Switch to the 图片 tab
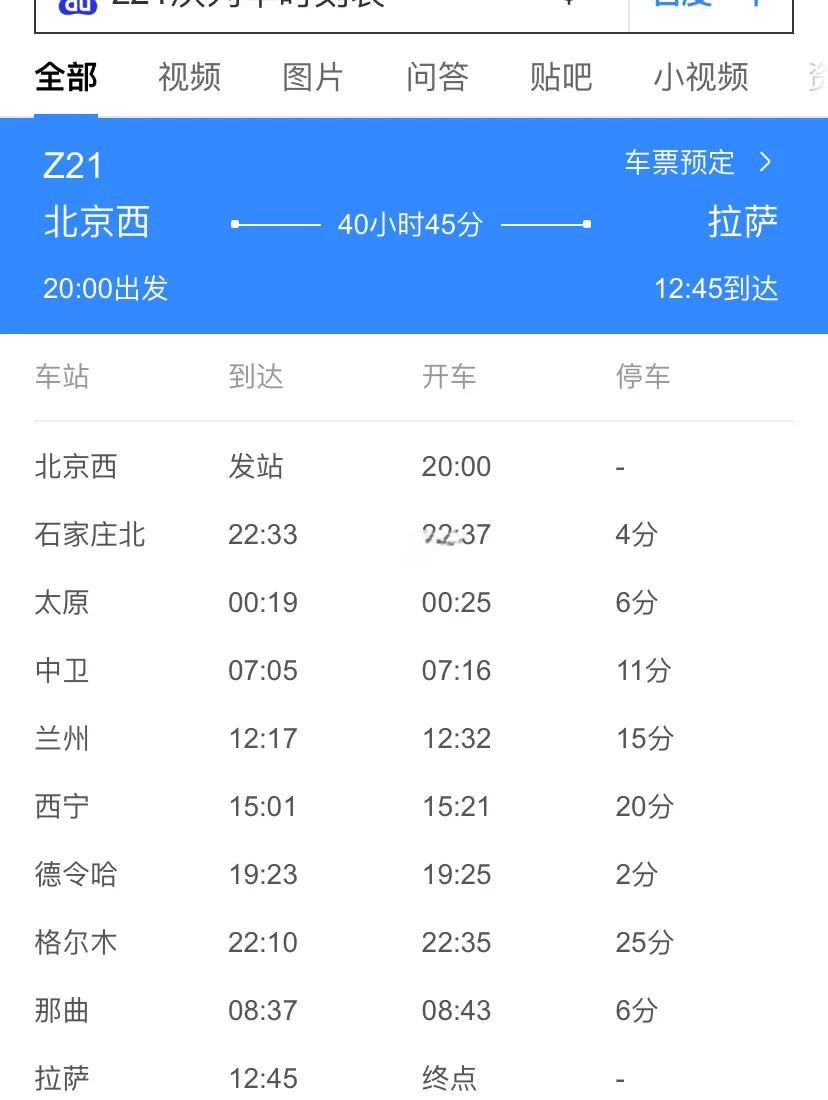 [x=313, y=77]
